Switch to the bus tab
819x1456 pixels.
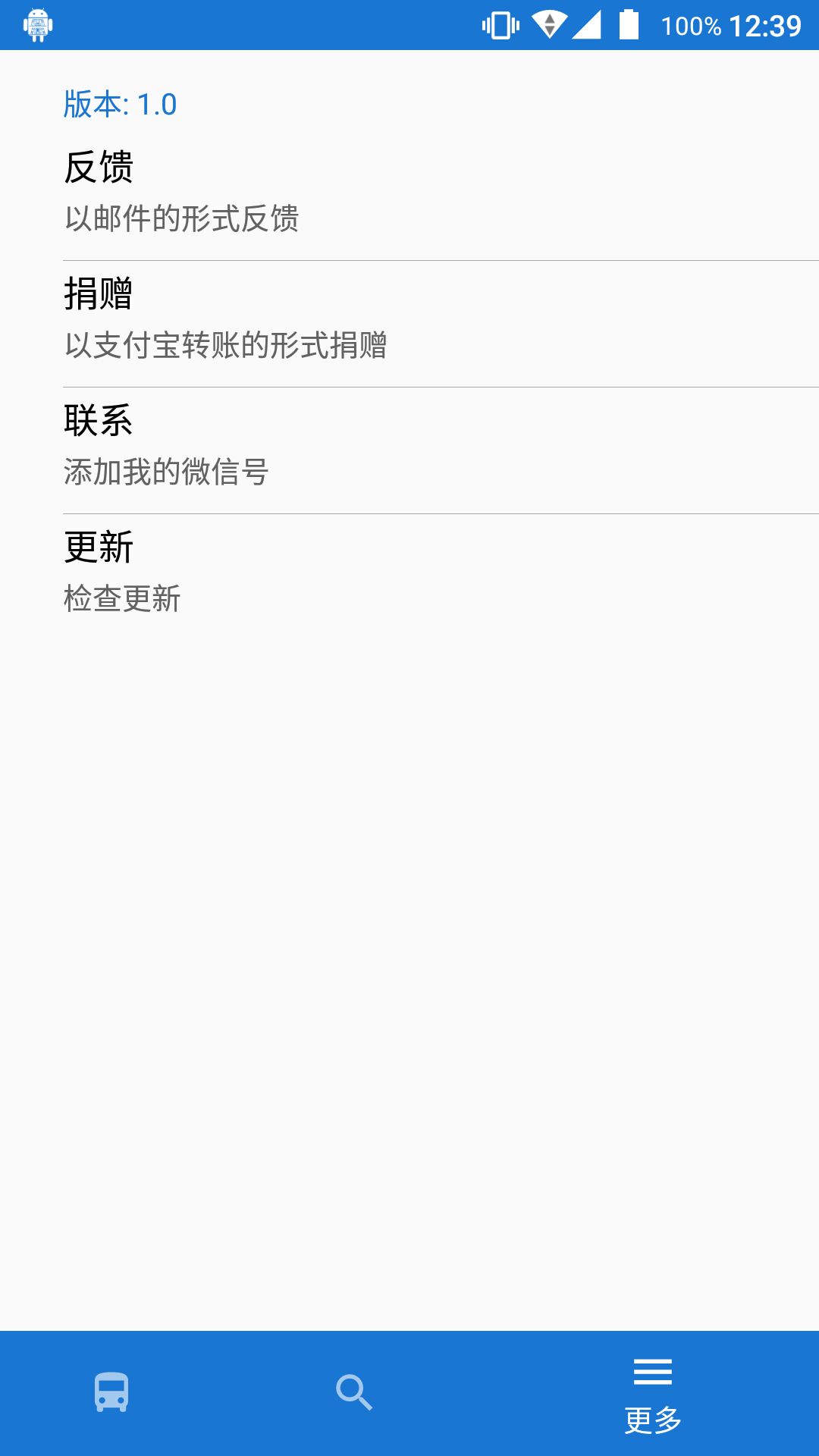pyautogui.click(x=111, y=1393)
